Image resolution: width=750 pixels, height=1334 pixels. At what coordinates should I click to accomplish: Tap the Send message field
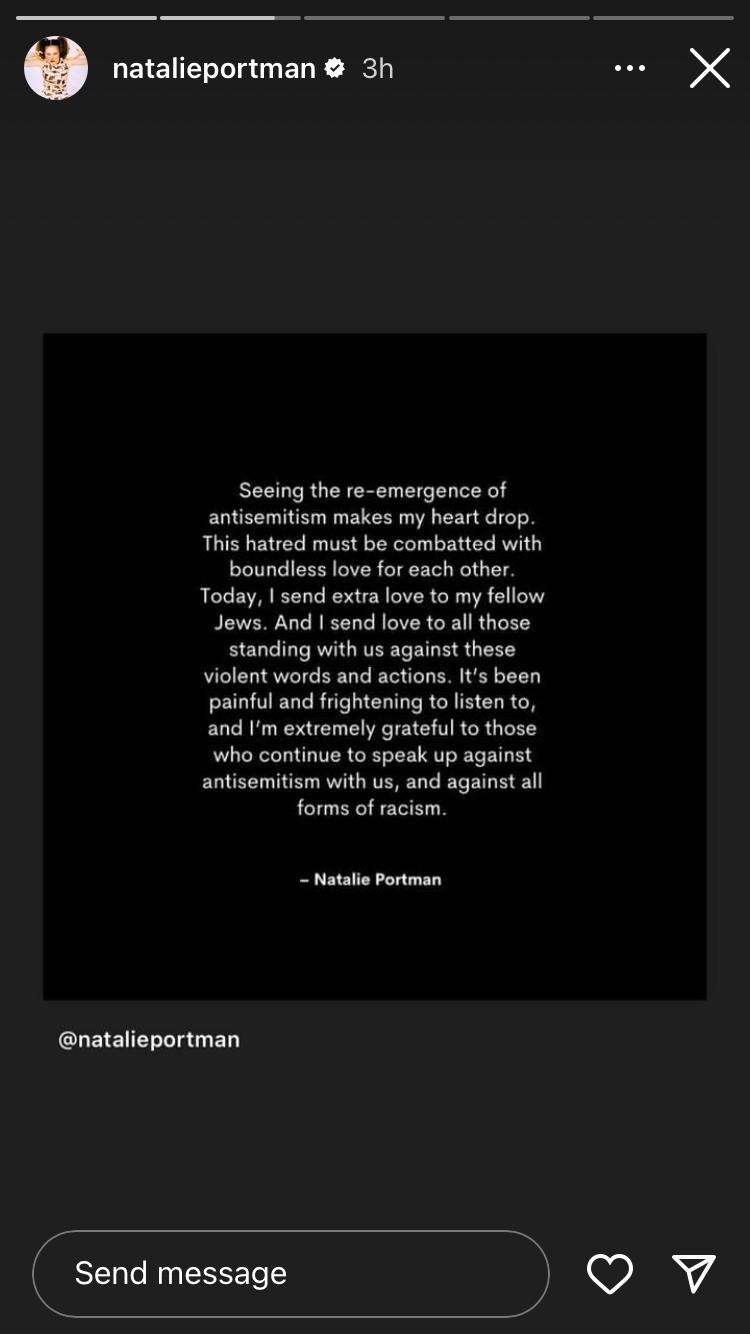[290, 1273]
